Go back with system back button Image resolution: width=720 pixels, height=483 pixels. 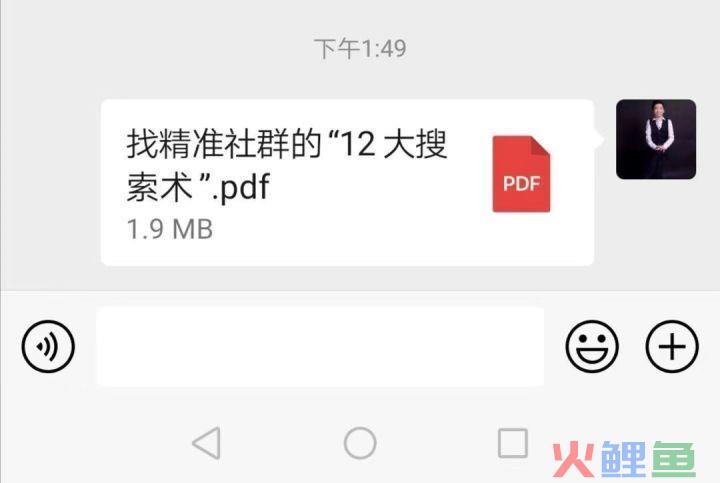(x=206, y=442)
